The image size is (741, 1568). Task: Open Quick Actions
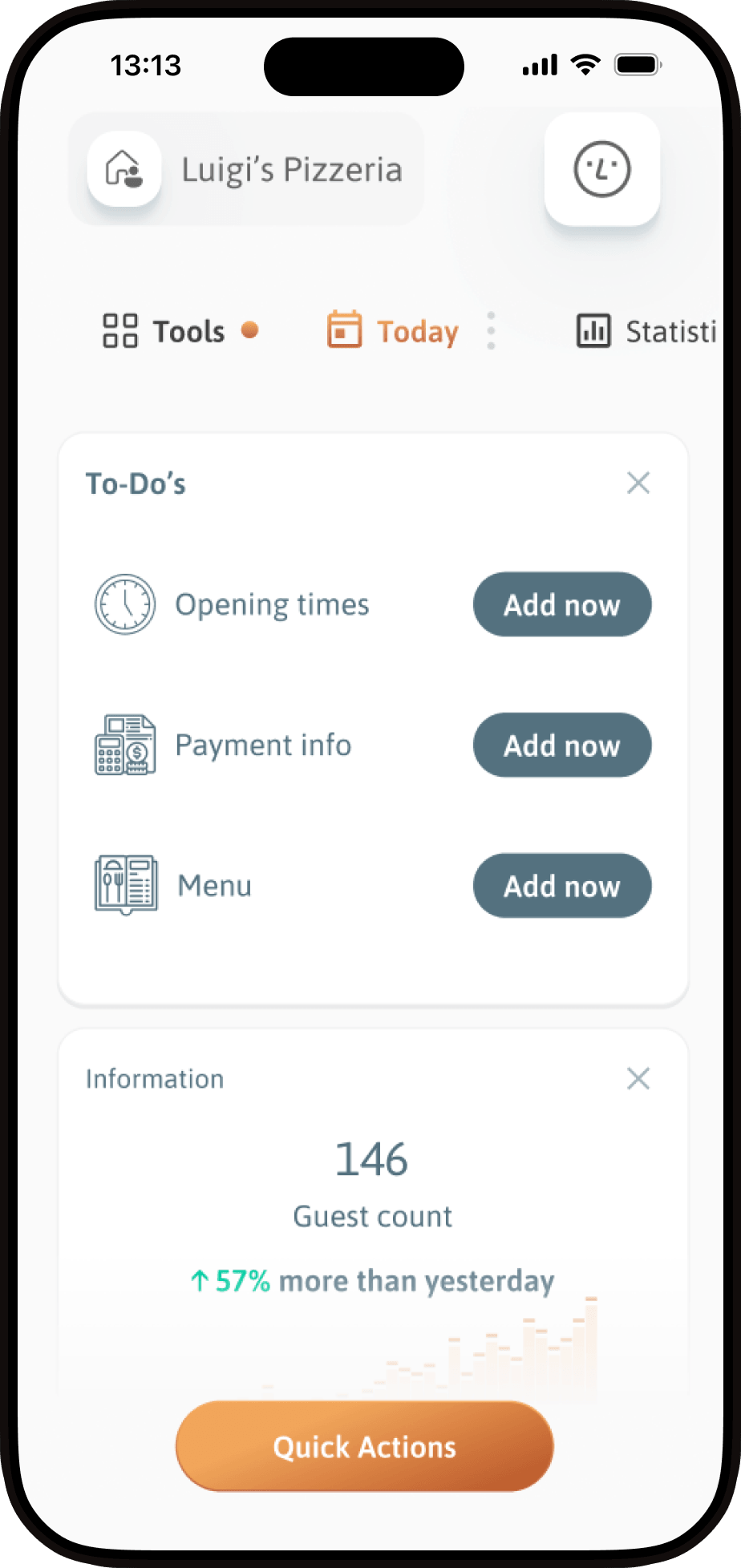pyautogui.click(x=365, y=1447)
